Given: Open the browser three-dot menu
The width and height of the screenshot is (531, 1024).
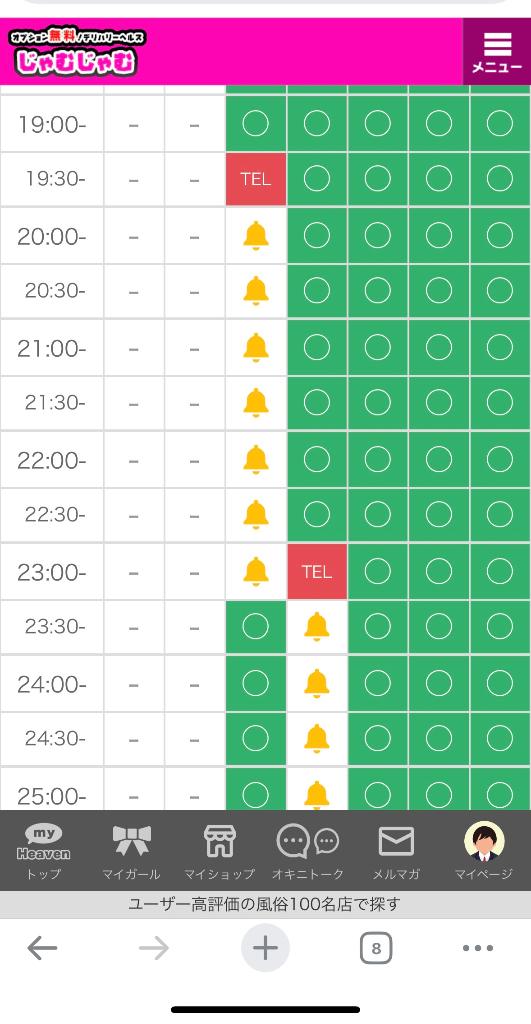Looking at the screenshot, I should (x=477, y=948).
